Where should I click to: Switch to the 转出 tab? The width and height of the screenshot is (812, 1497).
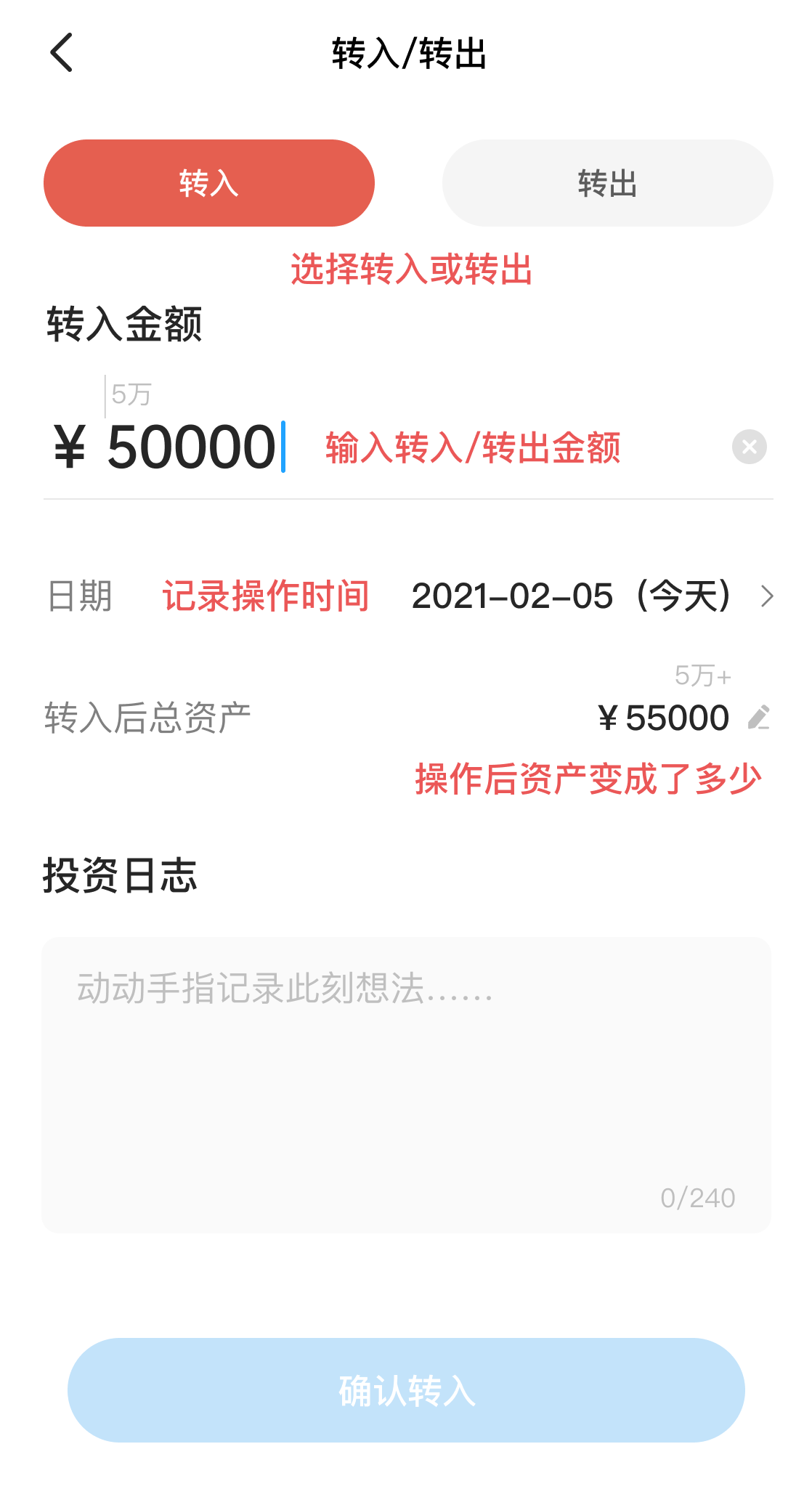click(607, 183)
